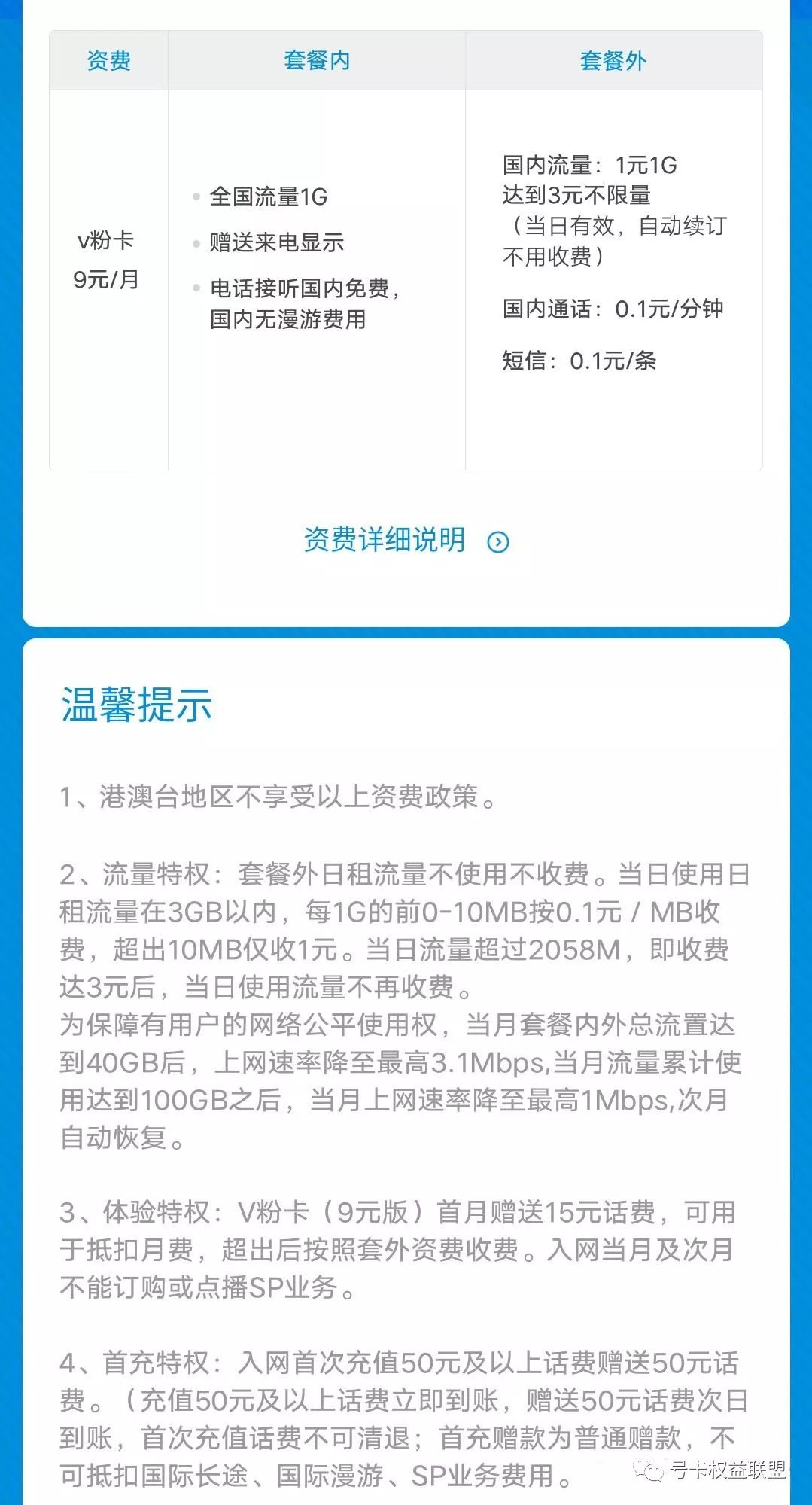Expand the 温馨提示 notice section
812x1505 pixels.
pos(135,704)
